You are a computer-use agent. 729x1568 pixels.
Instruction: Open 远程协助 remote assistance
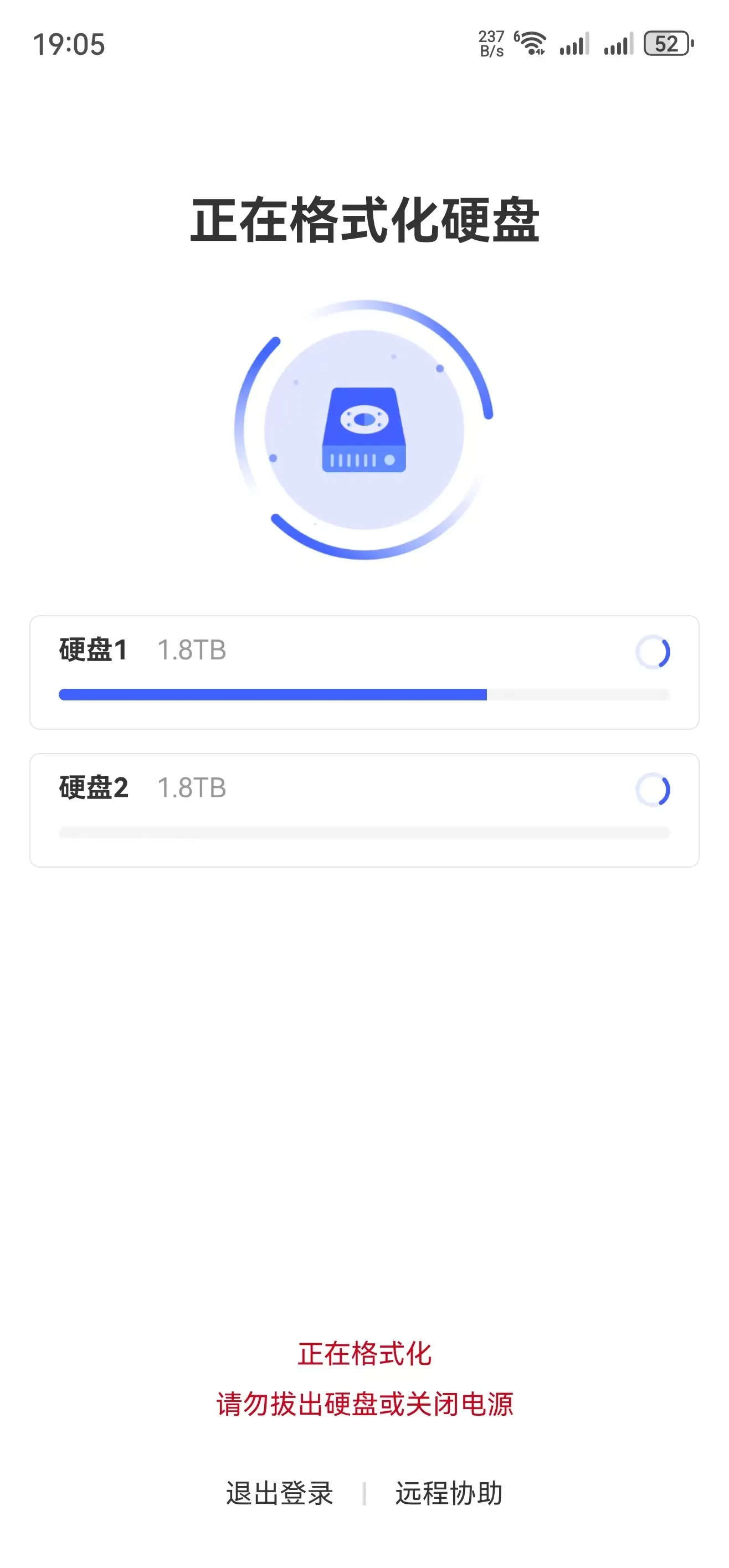point(449,1493)
